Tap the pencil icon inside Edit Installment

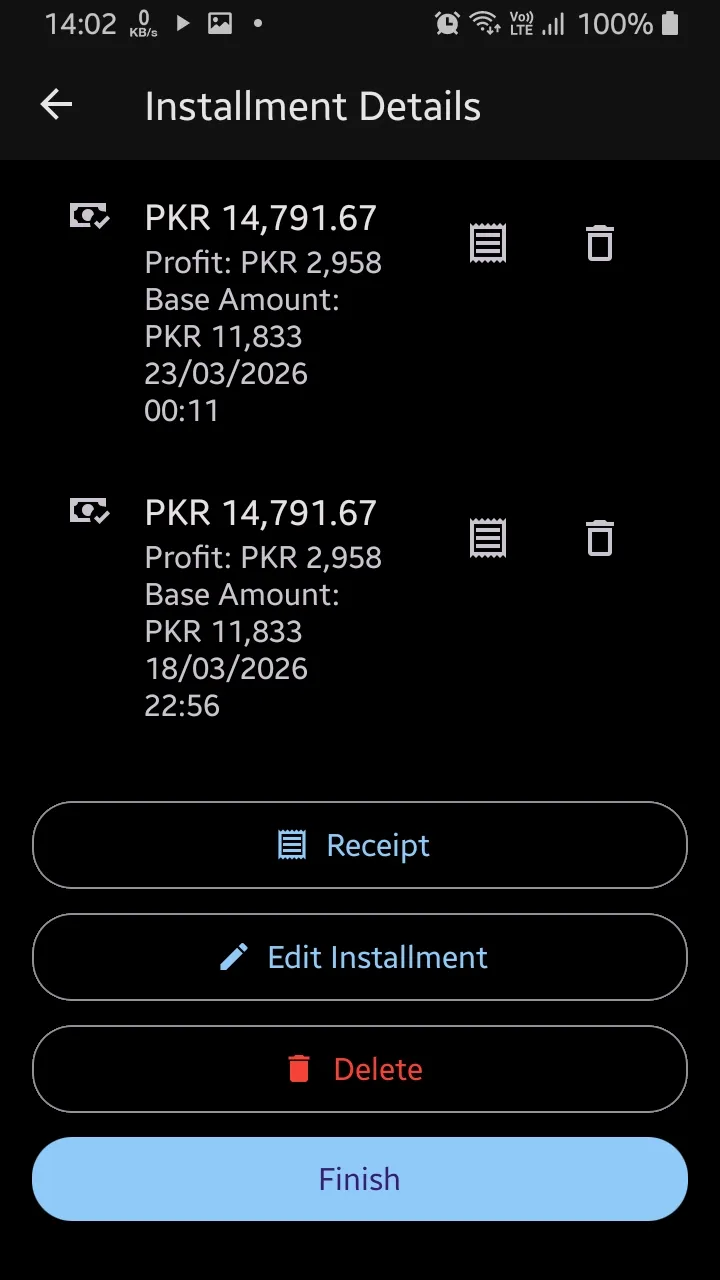click(232, 957)
